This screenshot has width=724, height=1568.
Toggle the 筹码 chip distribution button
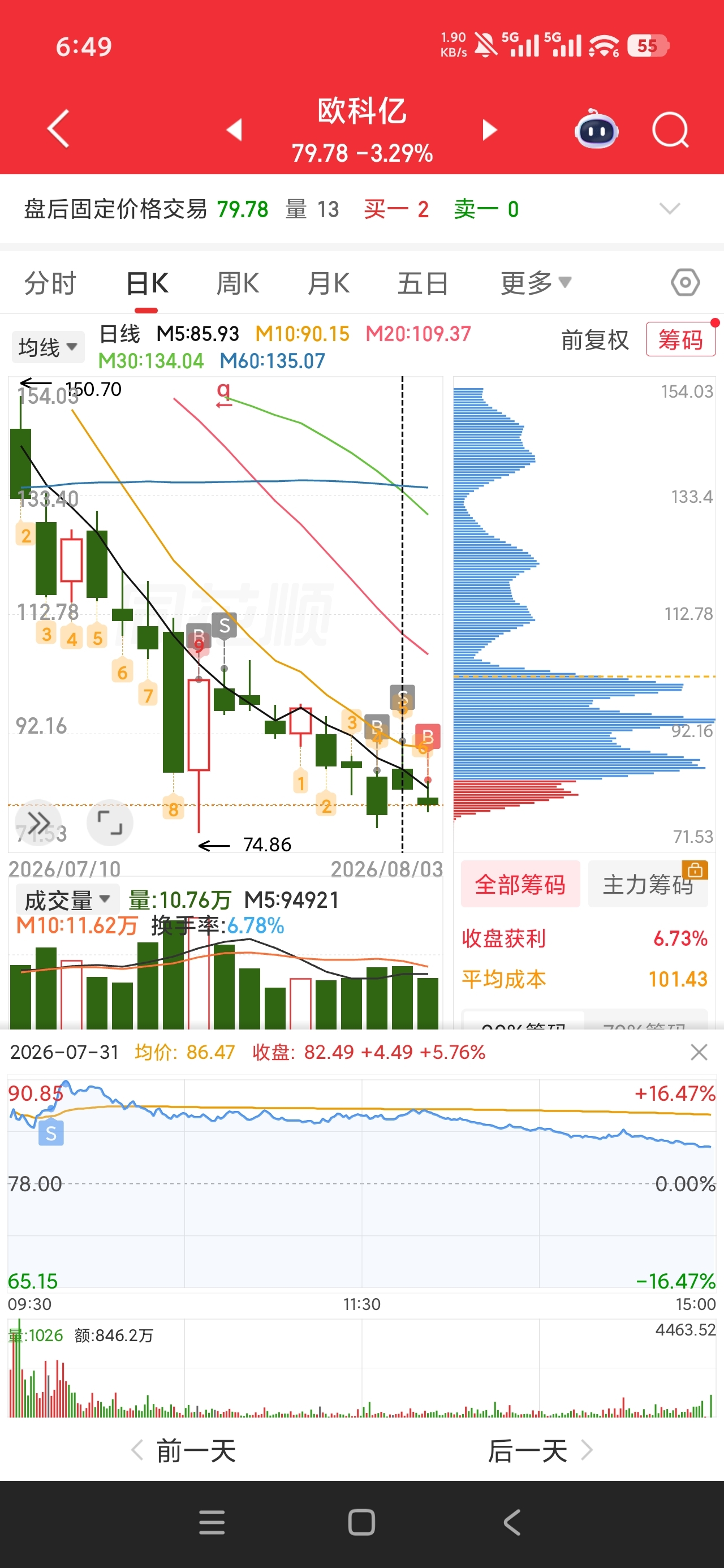[x=680, y=339]
